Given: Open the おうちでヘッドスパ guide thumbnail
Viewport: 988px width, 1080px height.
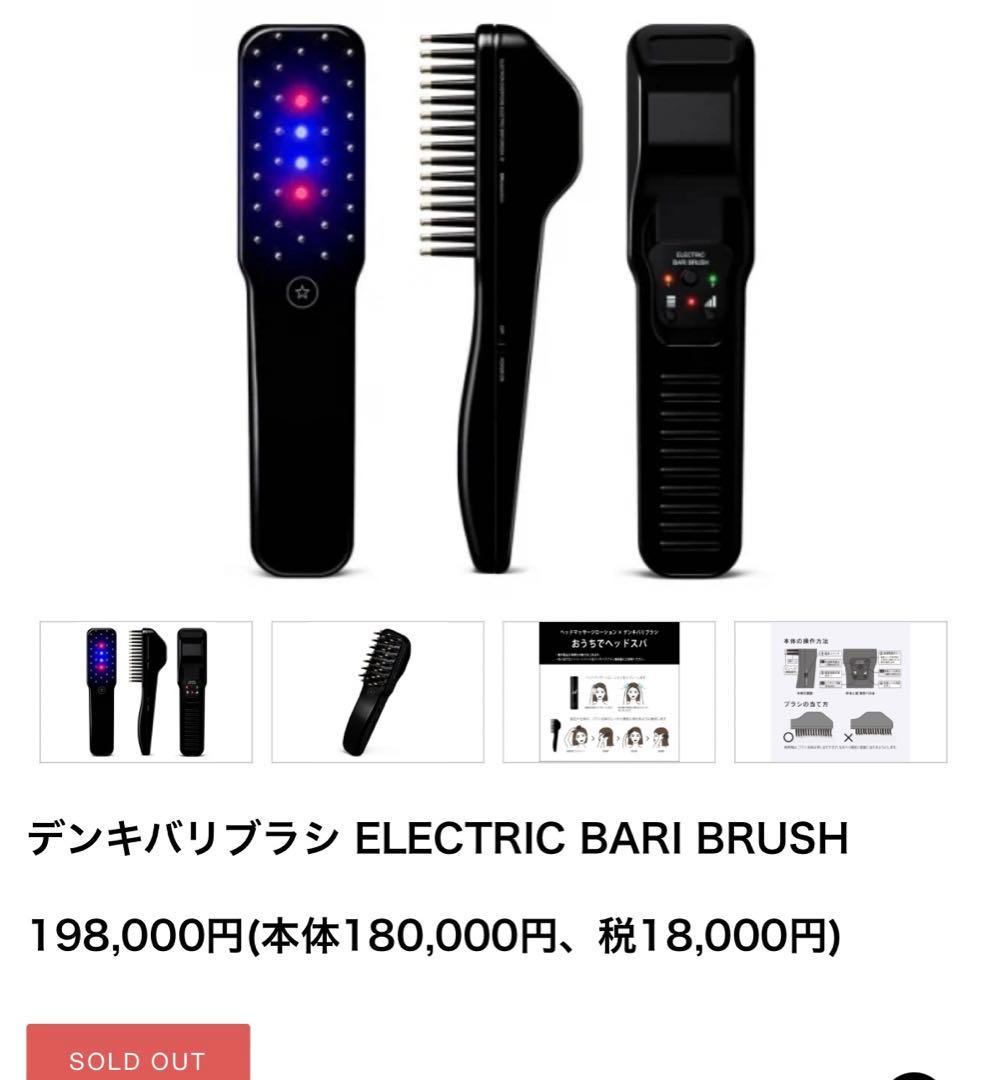Looking at the screenshot, I should 608,691.
